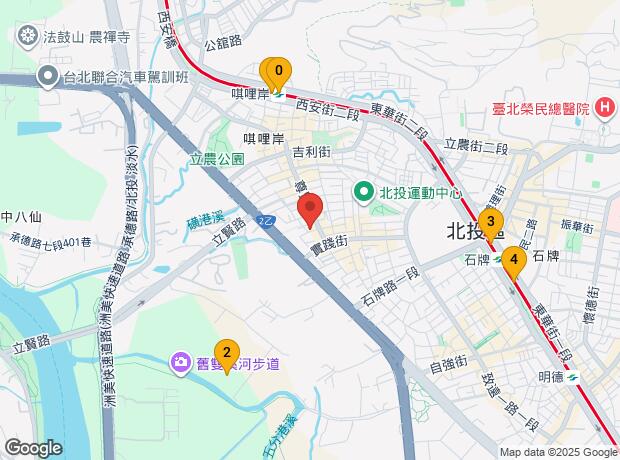Screen dimensions: 620x460
Task: Tap the 台北聯合汽車駕訓班 place marker
Action: point(46,77)
